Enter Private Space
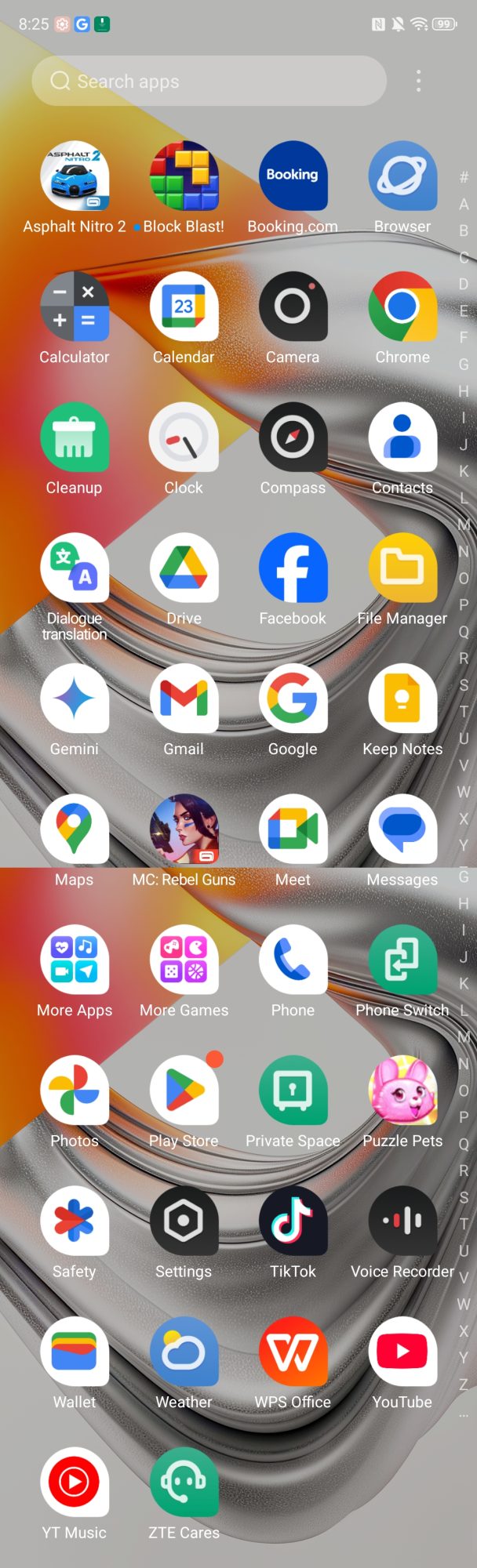Viewport: 477px width, 1568px height. click(293, 1091)
